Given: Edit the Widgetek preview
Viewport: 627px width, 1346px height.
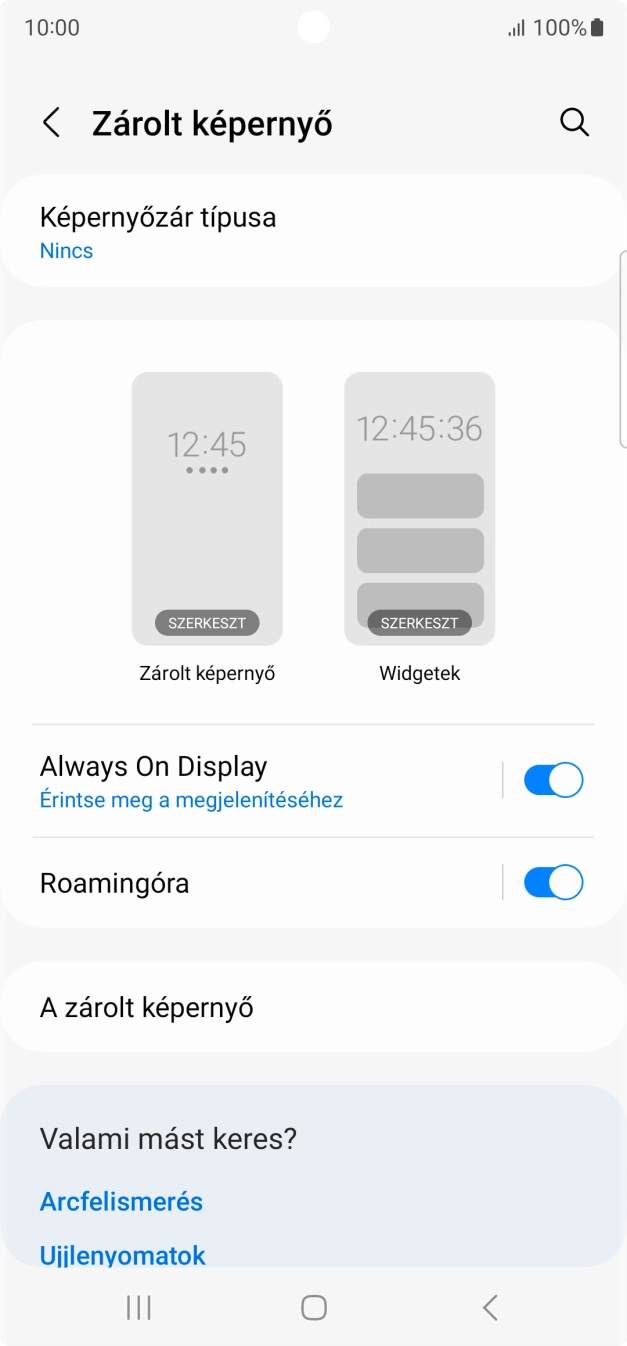Looking at the screenshot, I should (419, 622).
